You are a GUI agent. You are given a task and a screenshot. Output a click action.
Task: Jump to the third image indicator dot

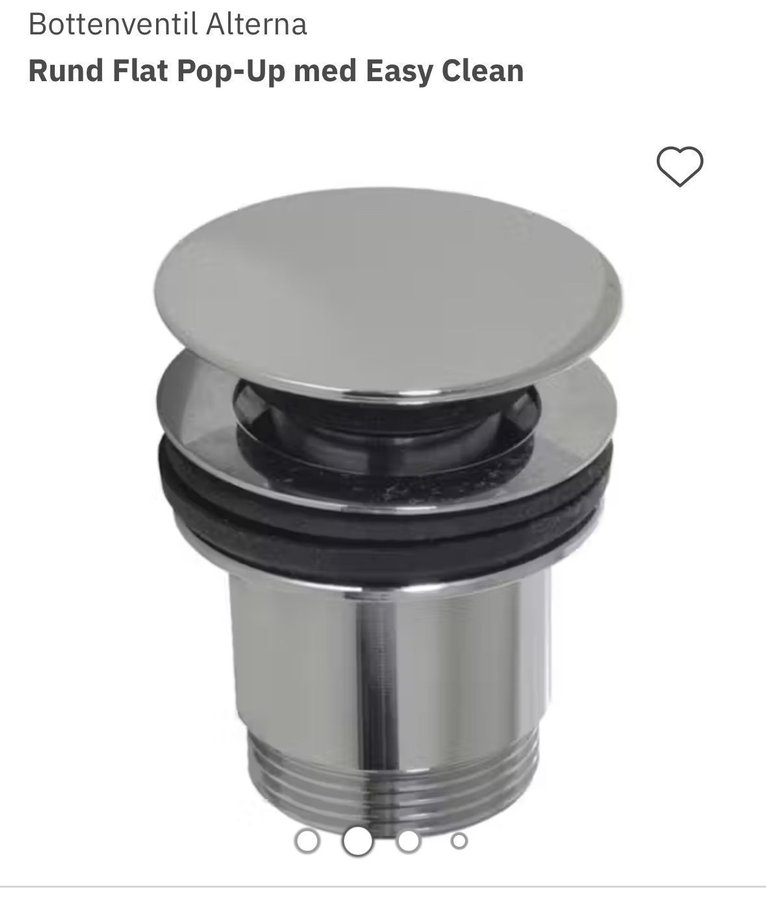pos(408,841)
